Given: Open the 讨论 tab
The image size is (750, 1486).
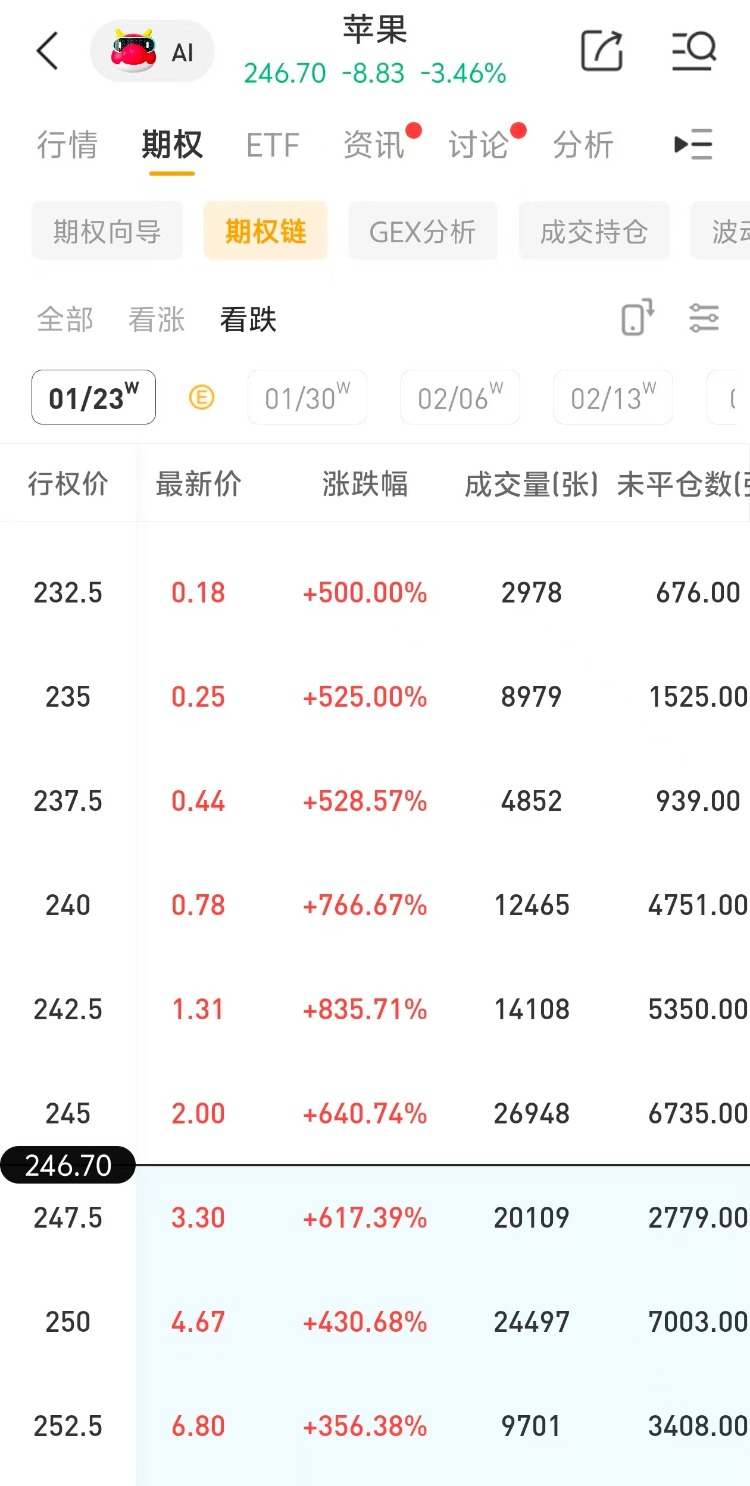Looking at the screenshot, I should [478, 145].
